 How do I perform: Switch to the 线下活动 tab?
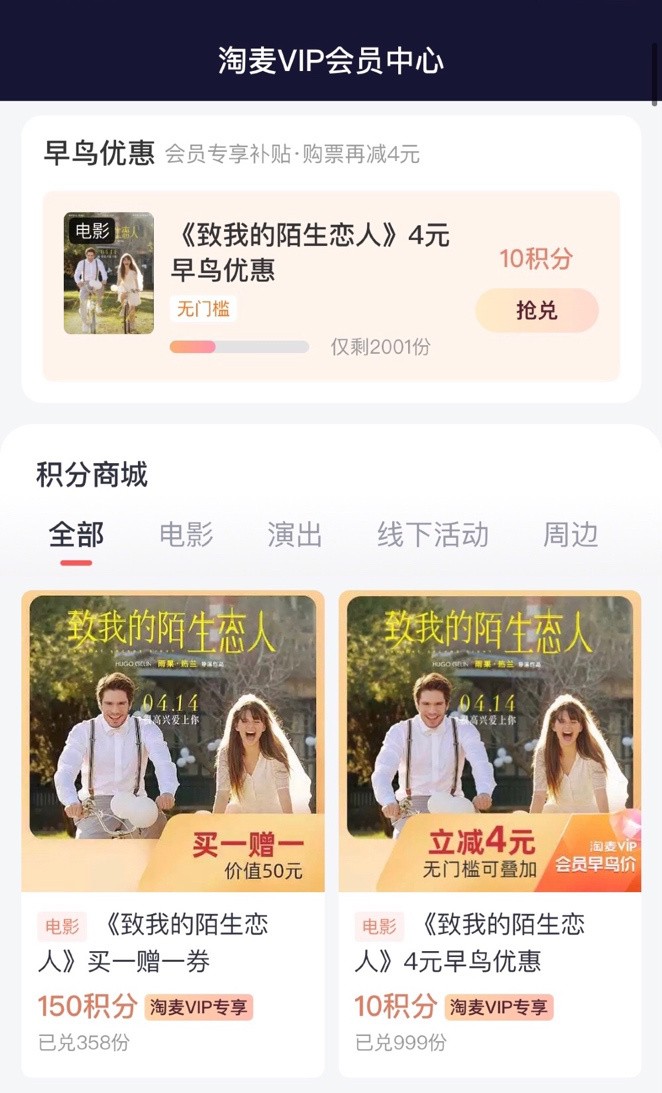pos(432,535)
